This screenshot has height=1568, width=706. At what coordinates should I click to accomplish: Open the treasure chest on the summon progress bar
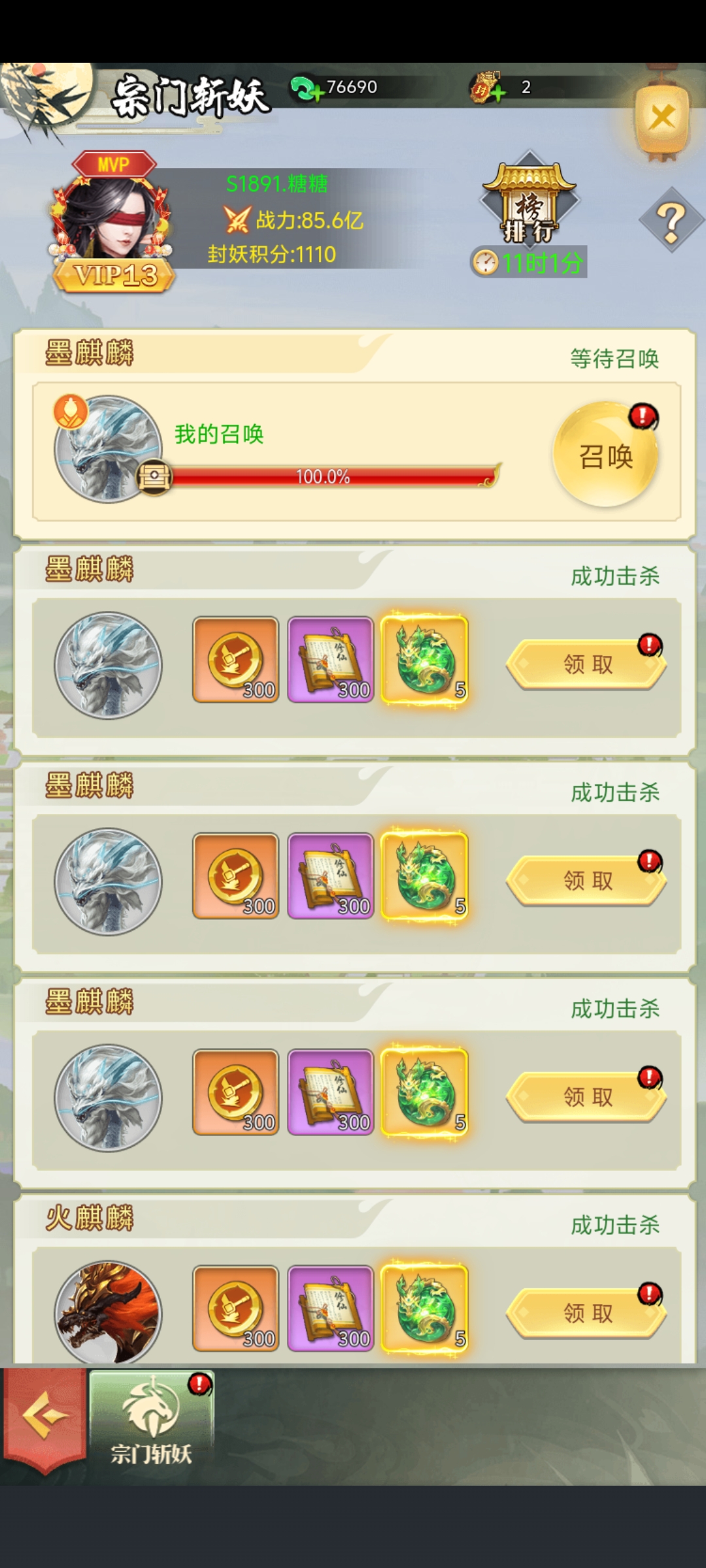154,478
